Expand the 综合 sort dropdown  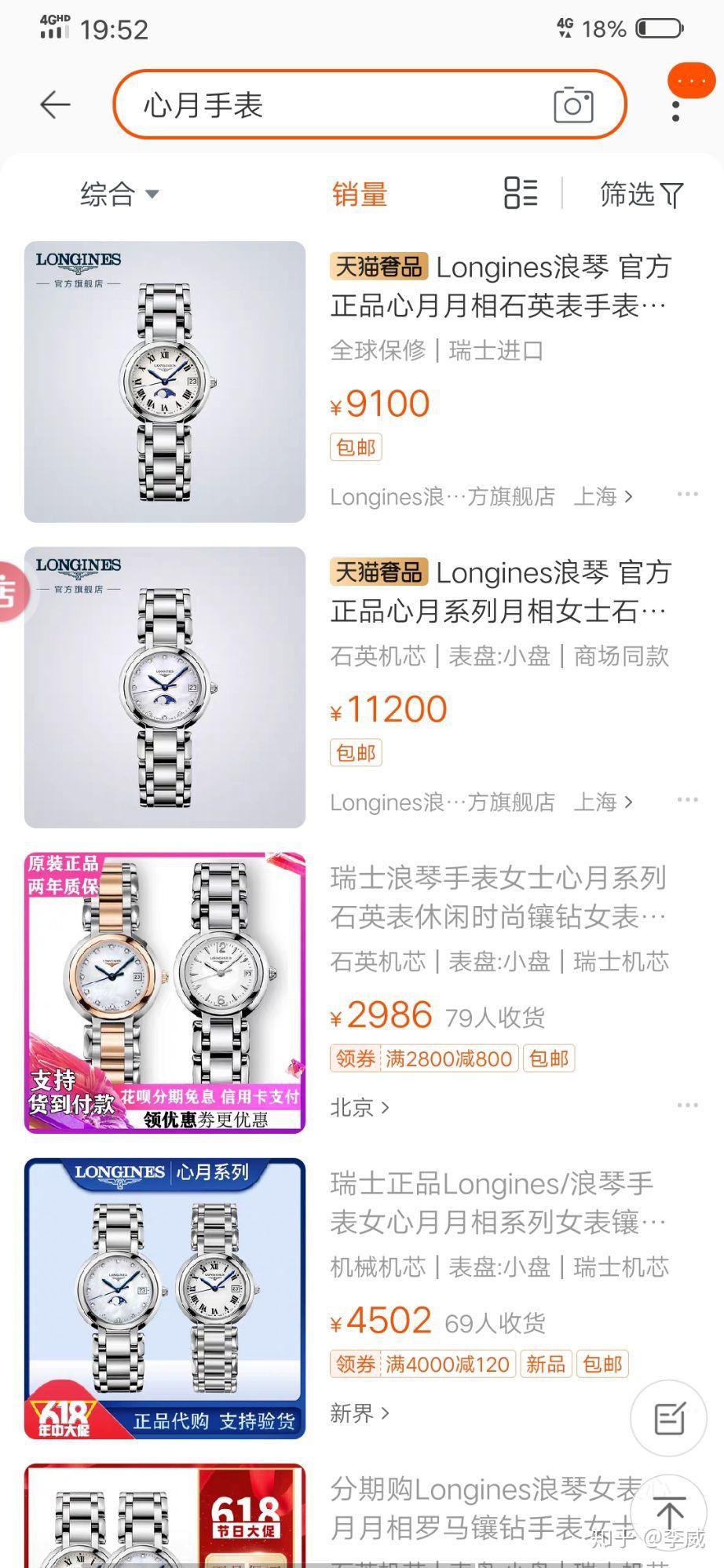click(x=119, y=194)
